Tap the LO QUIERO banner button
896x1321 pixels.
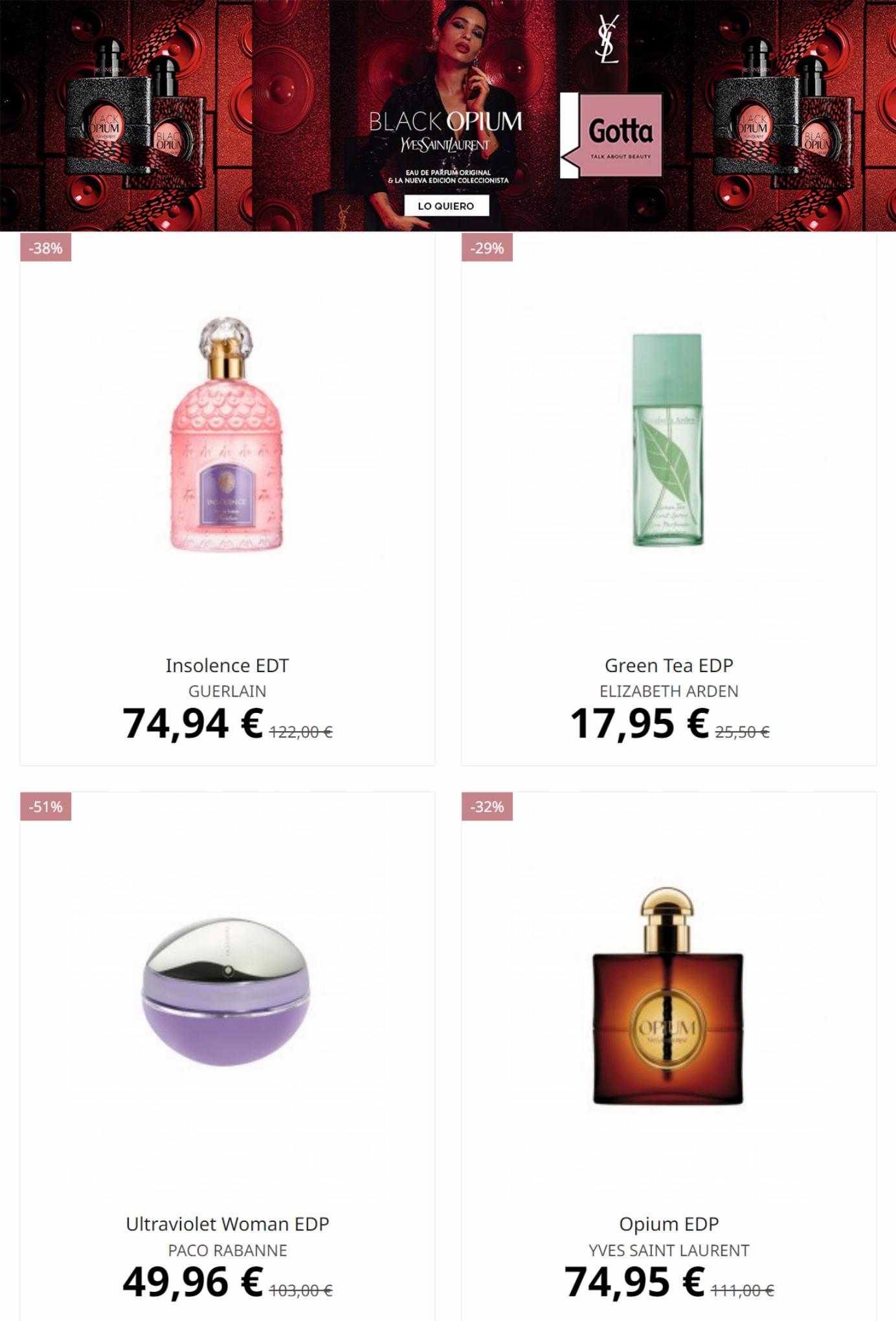click(x=446, y=206)
